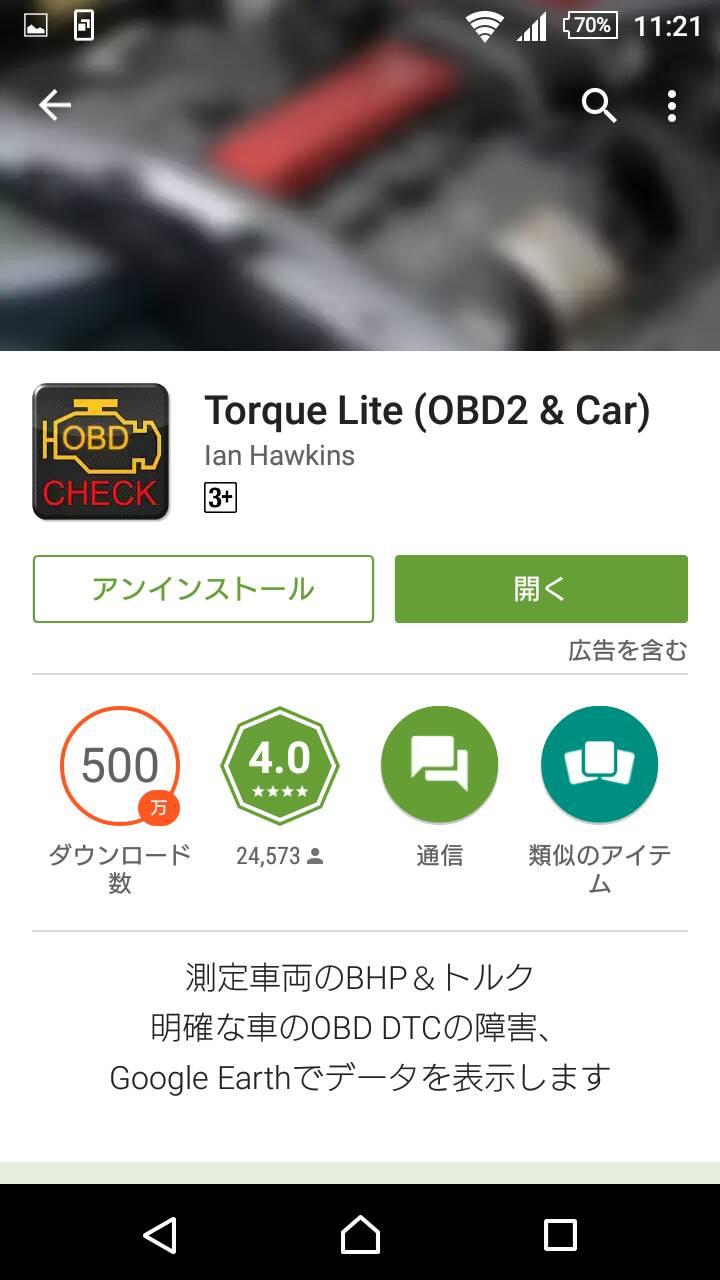Select the 通信 category badge
The height and width of the screenshot is (1280, 720).
tap(439, 766)
